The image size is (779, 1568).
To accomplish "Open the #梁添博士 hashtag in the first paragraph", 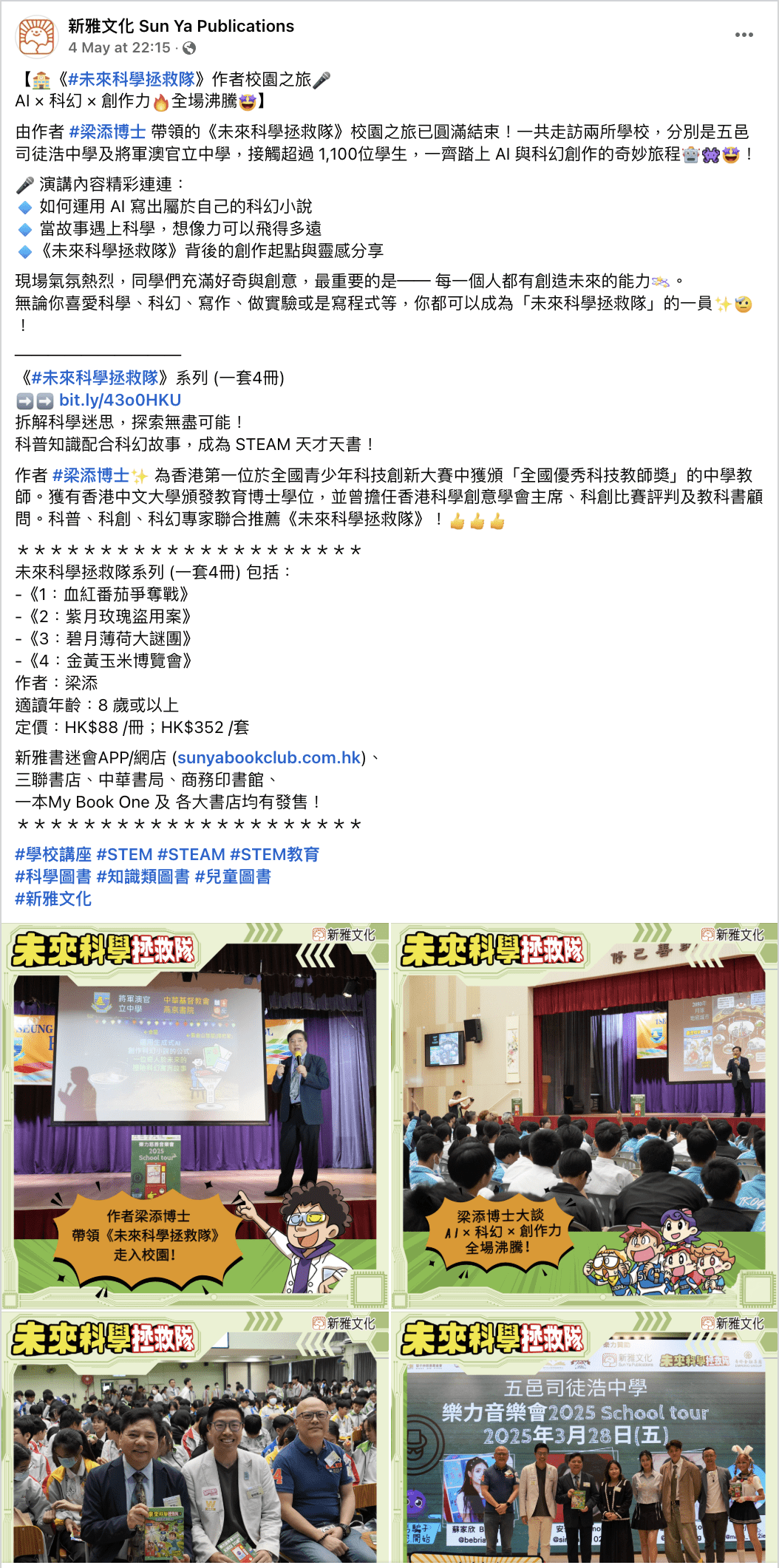I will click(x=107, y=132).
